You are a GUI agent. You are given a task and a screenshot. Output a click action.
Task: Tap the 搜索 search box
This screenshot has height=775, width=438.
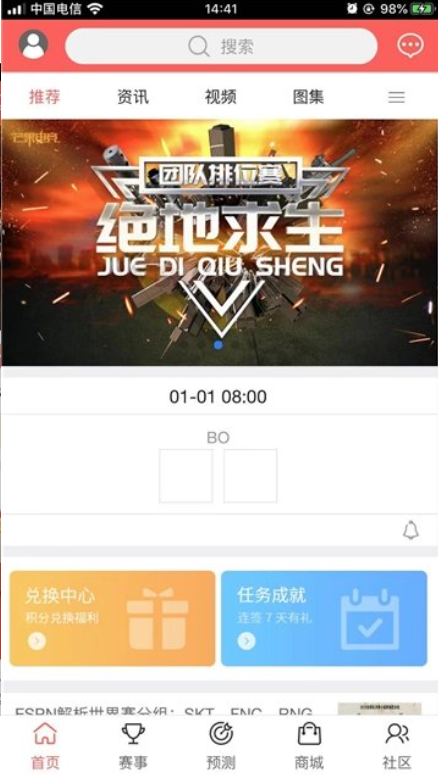tap(221, 46)
